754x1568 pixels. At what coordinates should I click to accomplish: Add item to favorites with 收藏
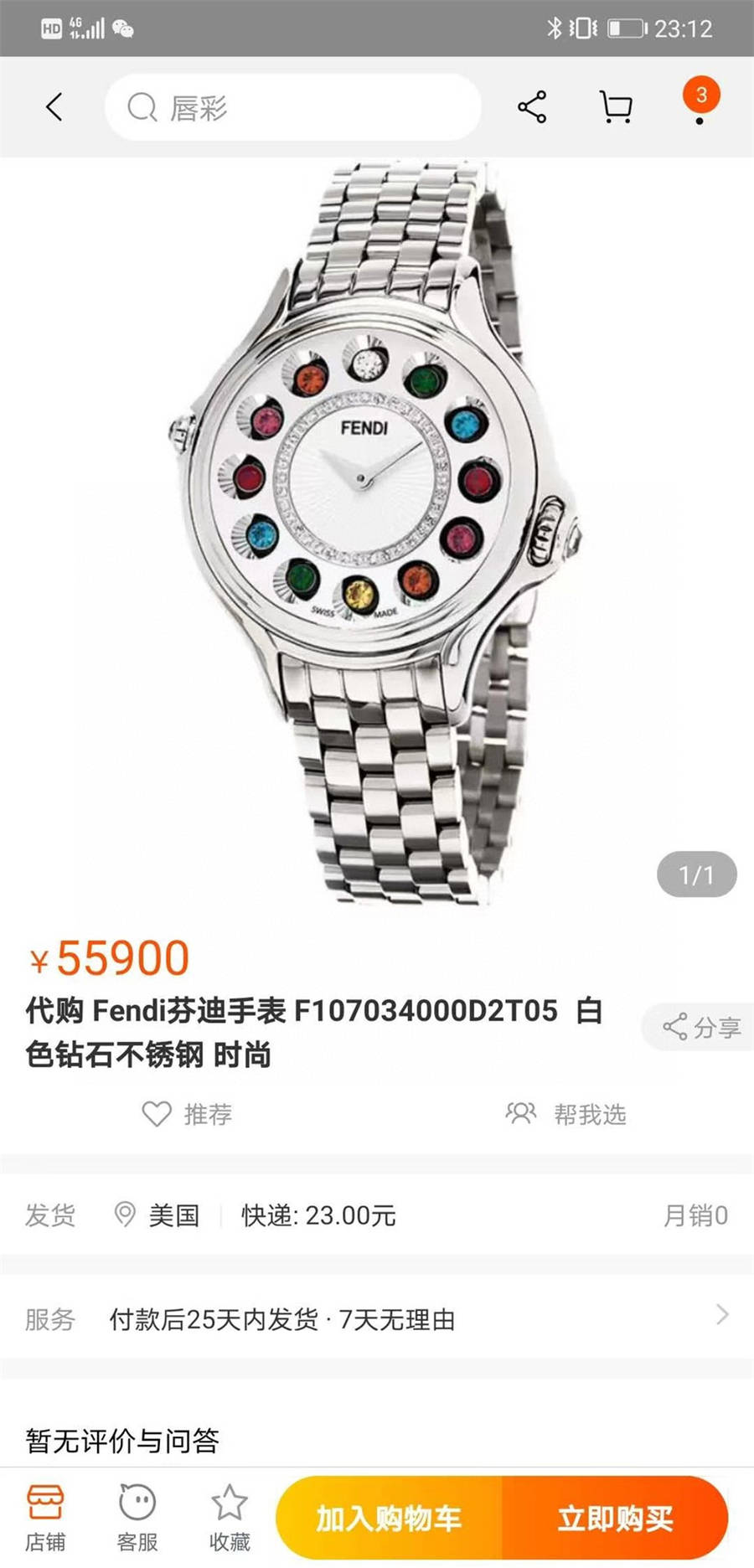pos(230,1517)
